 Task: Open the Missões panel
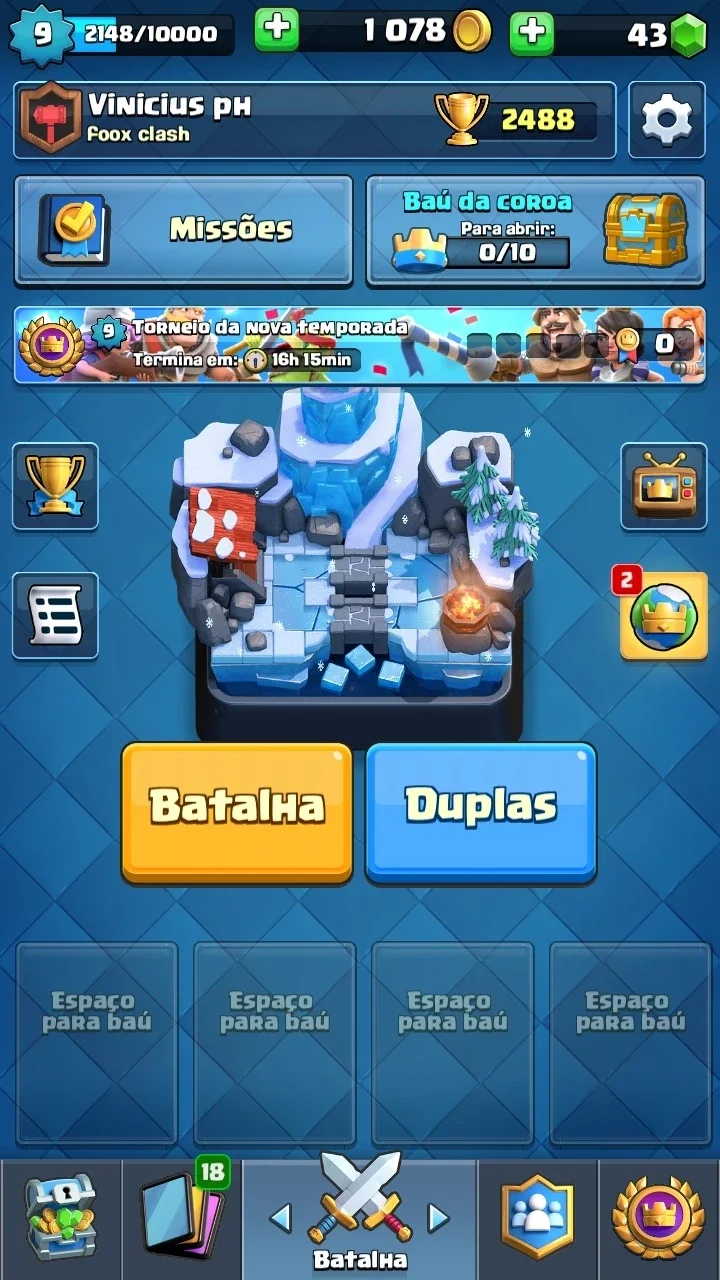tap(184, 230)
